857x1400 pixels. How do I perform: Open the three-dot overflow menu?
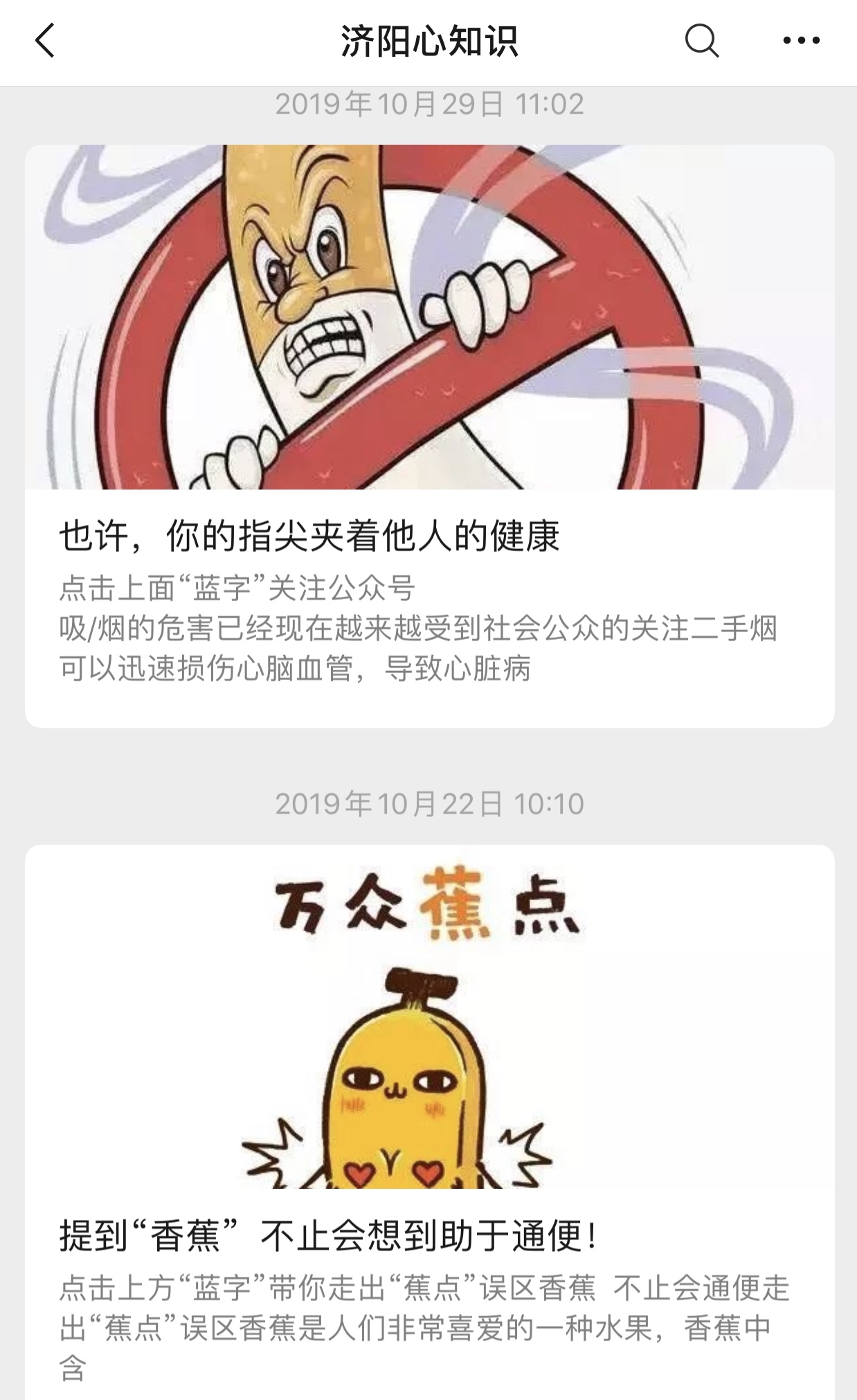tap(801, 42)
